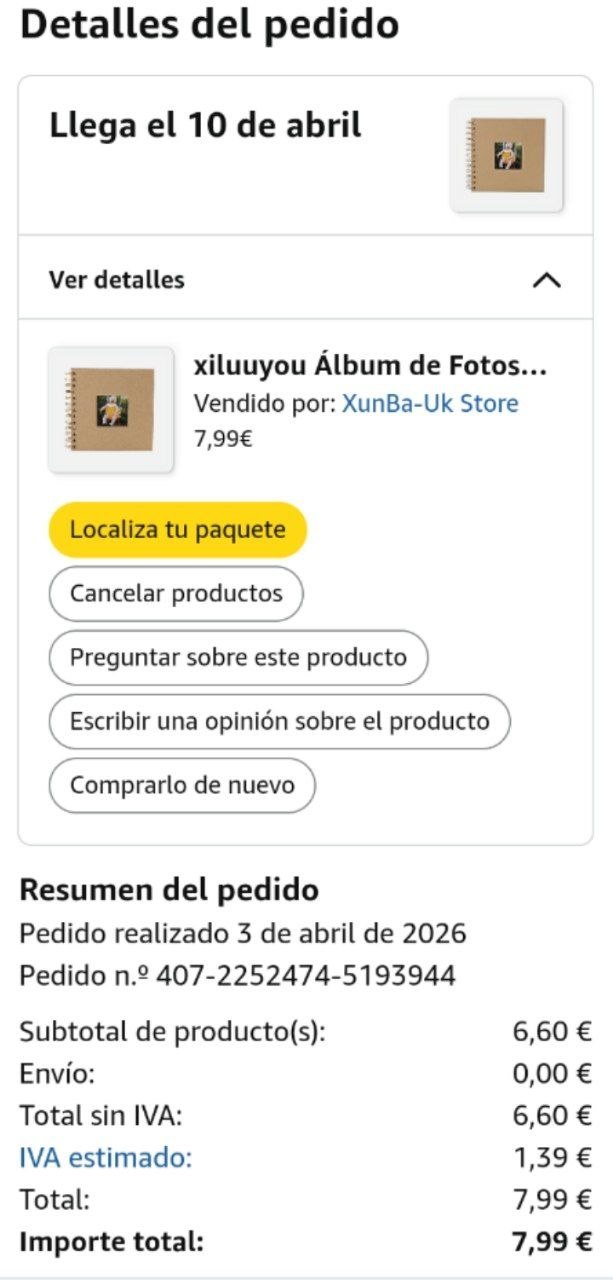This screenshot has height=1280, width=613.
Task: Tap Comprarlo de nuevo
Action: 182,785
